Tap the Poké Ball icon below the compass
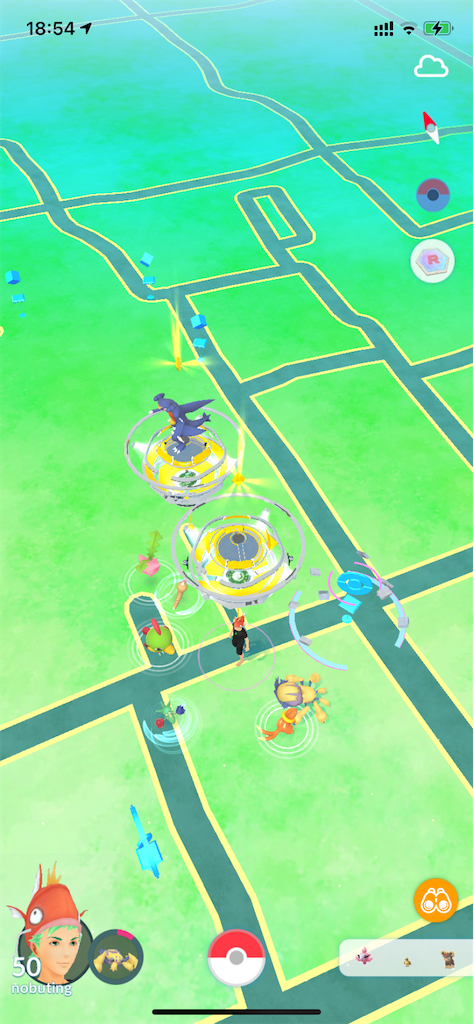 (x=433, y=195)
